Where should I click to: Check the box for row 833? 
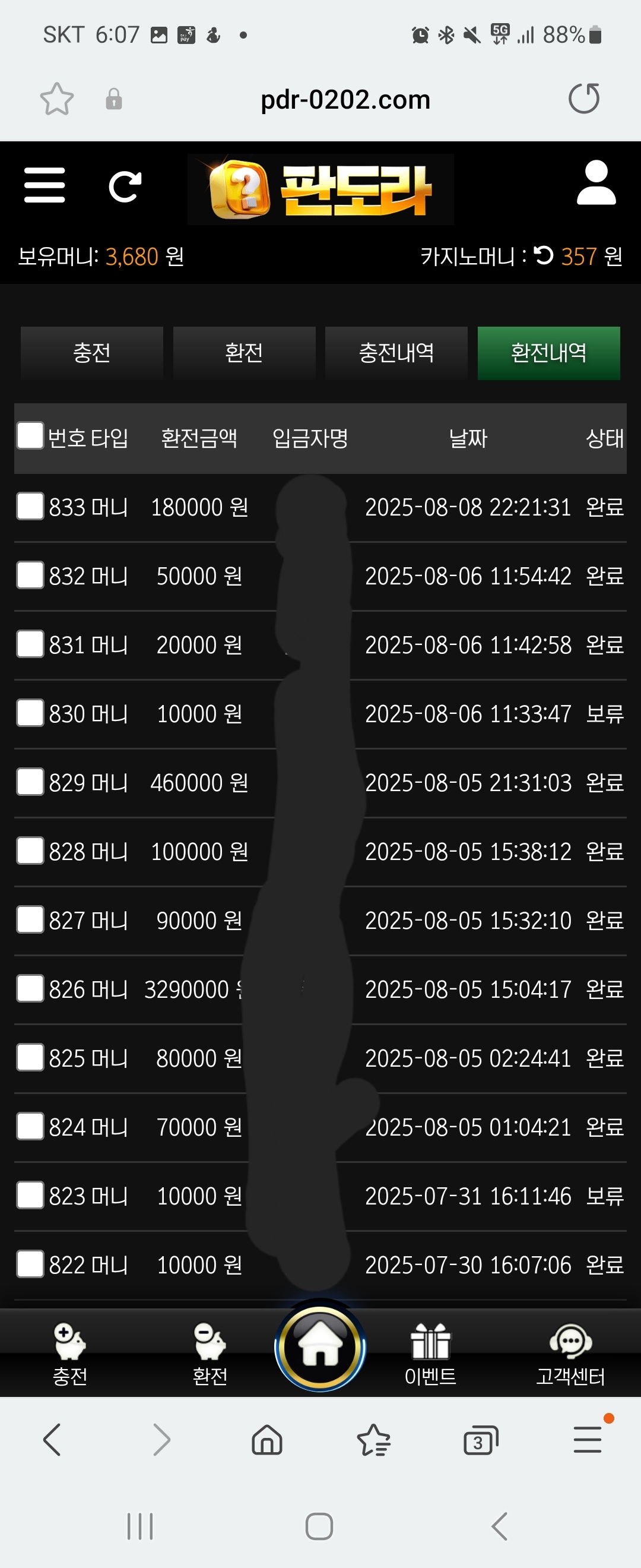tap(30, 507)
